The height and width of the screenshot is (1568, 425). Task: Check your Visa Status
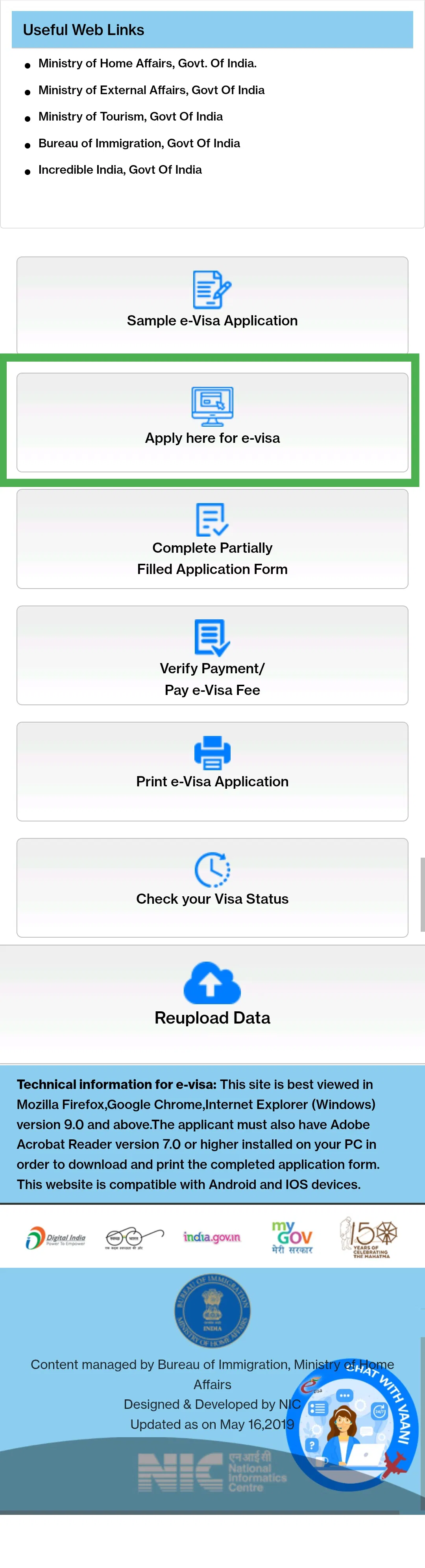point(212,888)
